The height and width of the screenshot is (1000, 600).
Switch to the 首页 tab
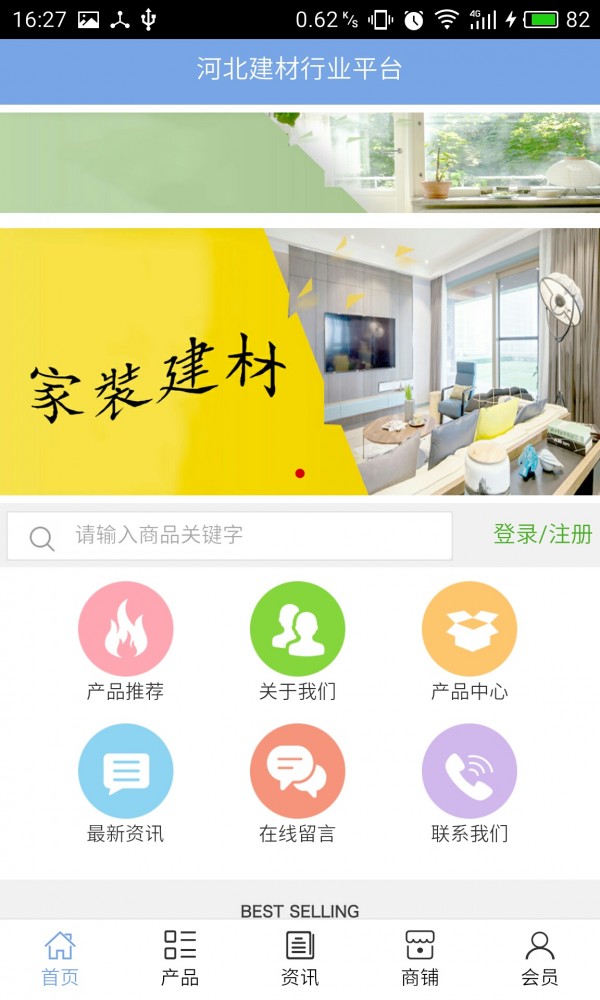point(60,958)
